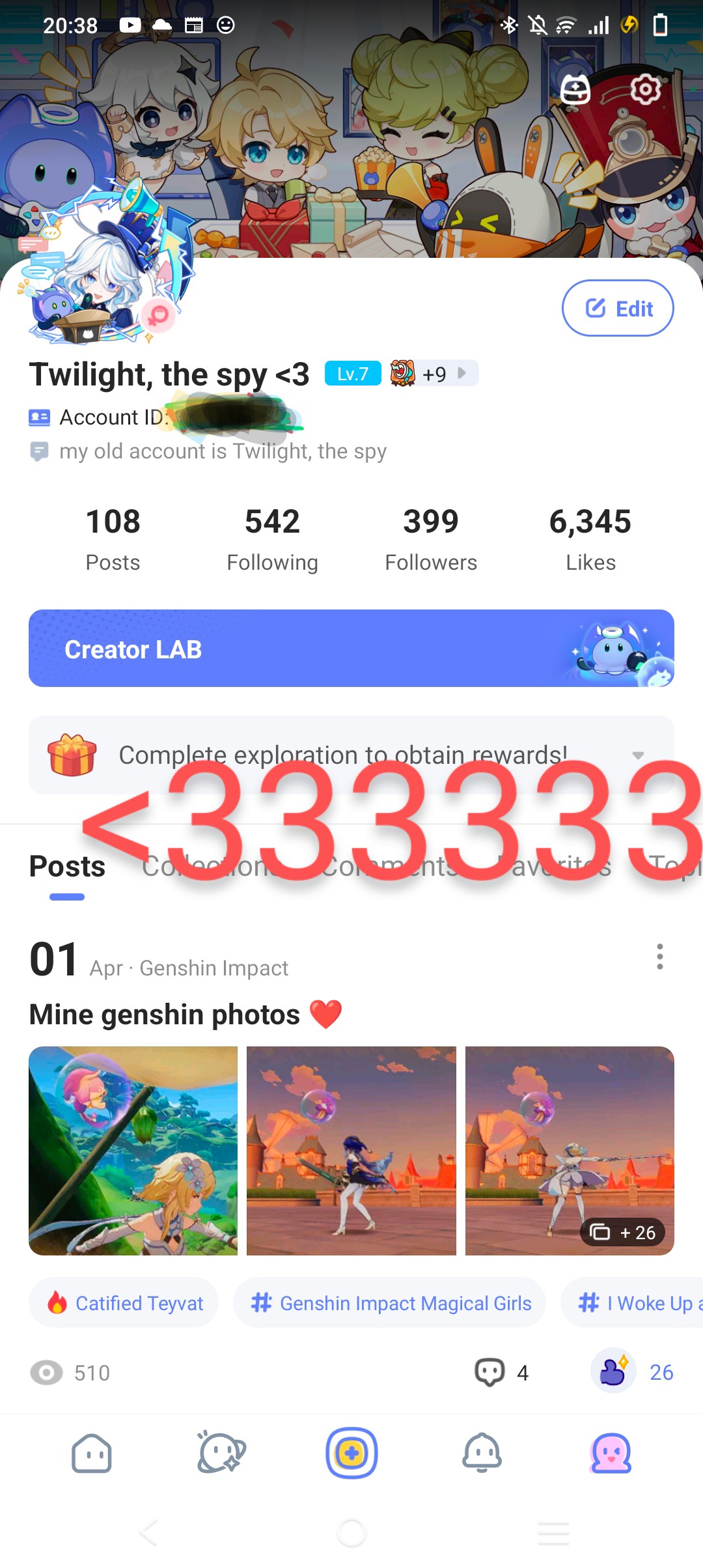Expand the exploration rewards dropdown arrow
This screenshot has height=1568, width=703.
[x=639, y=755]
